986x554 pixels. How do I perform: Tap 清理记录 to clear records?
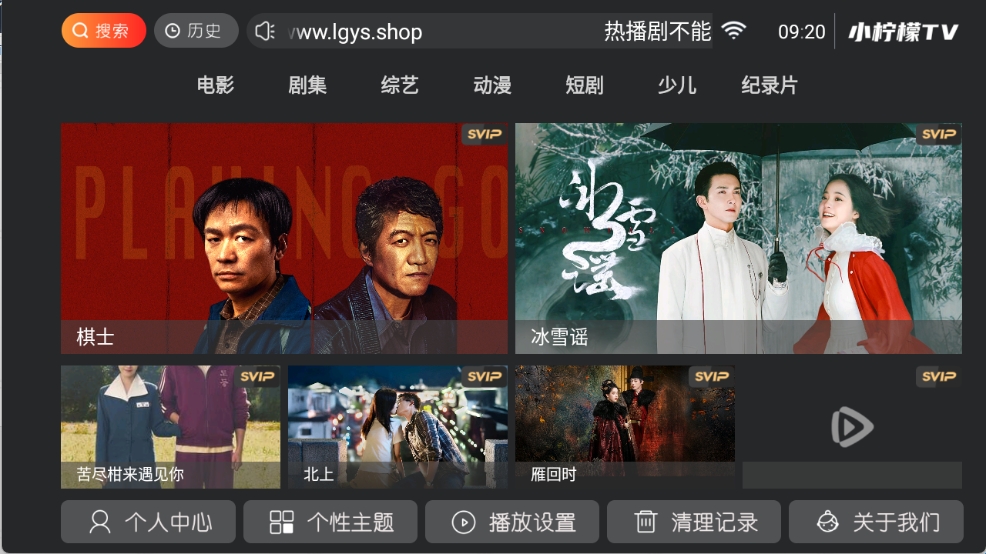tap(694, 522)
